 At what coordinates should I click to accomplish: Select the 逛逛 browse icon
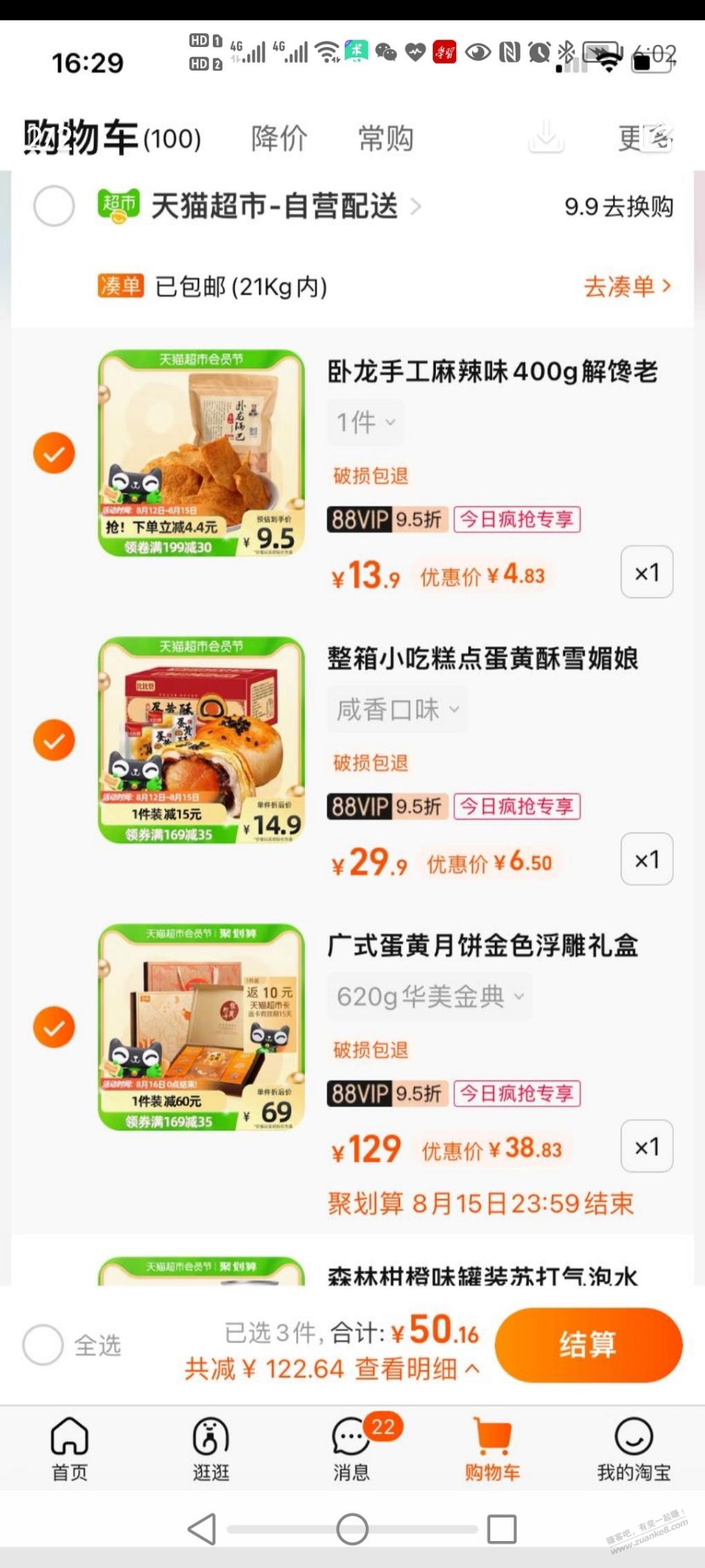point(211,1438)
